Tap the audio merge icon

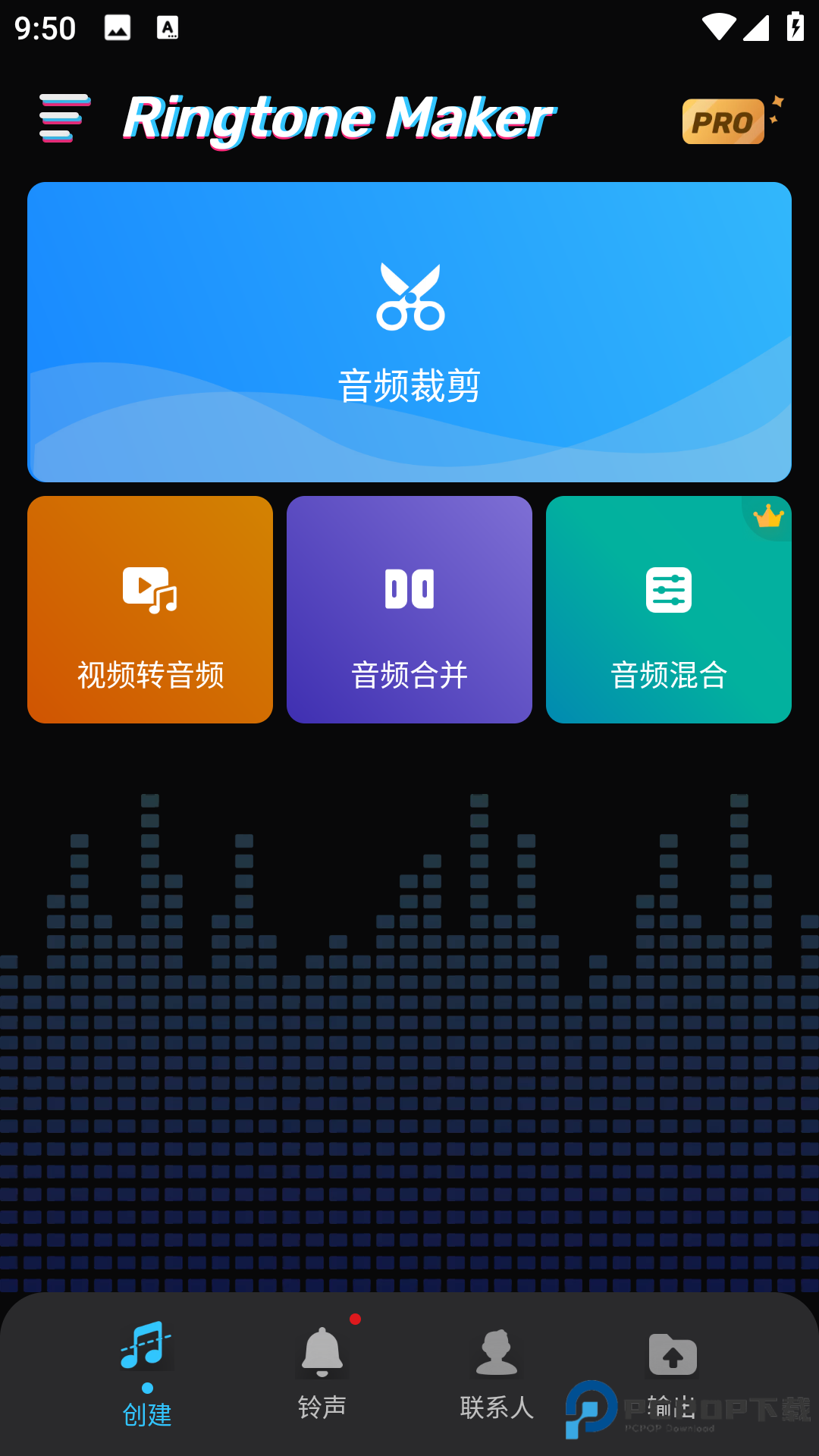coord(409,588)
